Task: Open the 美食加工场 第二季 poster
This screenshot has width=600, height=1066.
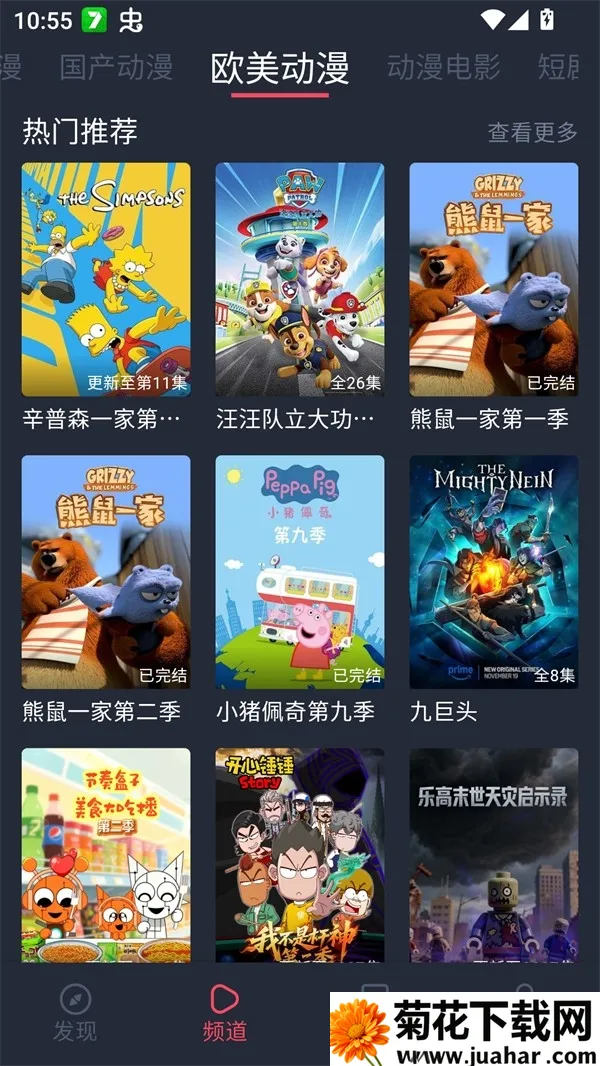Action: tap(106, 855)
